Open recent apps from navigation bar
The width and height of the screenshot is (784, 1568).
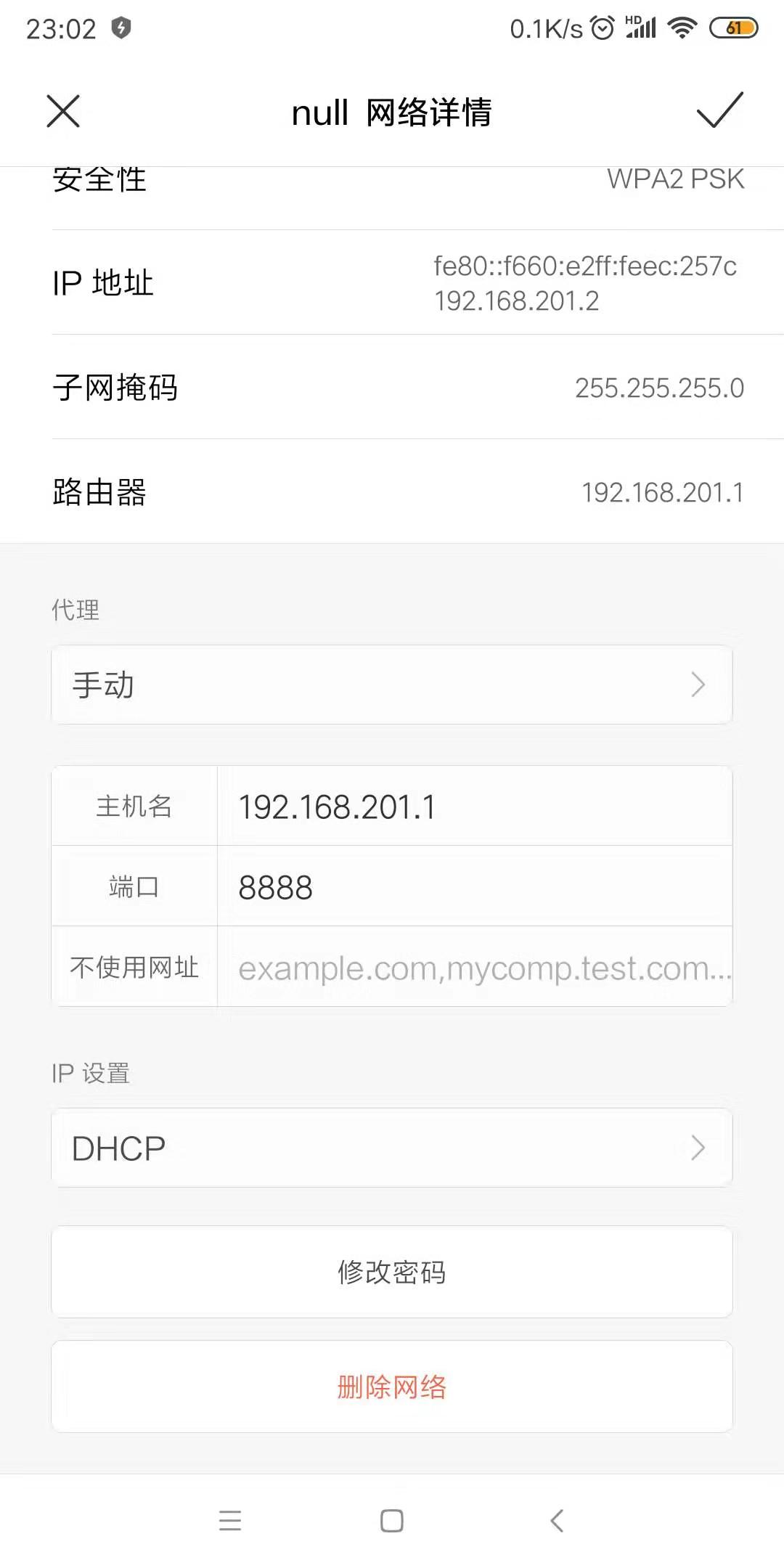click(229, 1520)
